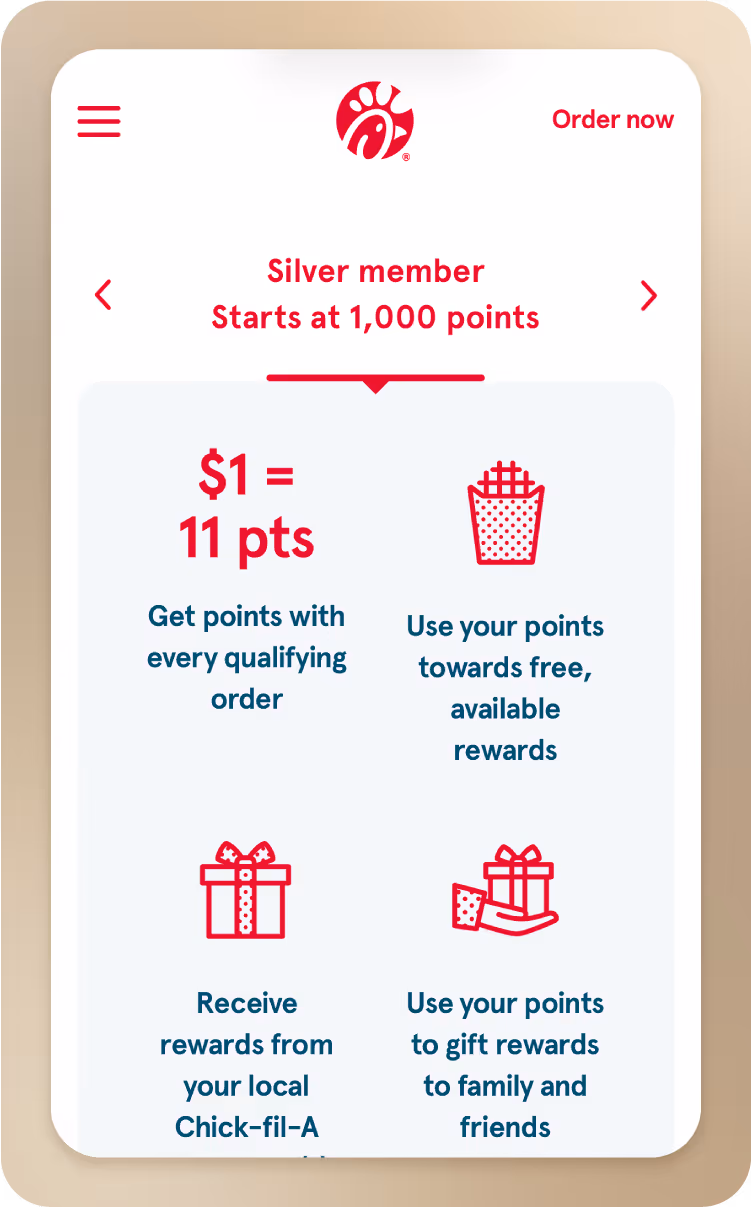This screenshot has height=1207, width=751.
Task: Click the Chick-fil-A logo
Action: pos(375,120)
